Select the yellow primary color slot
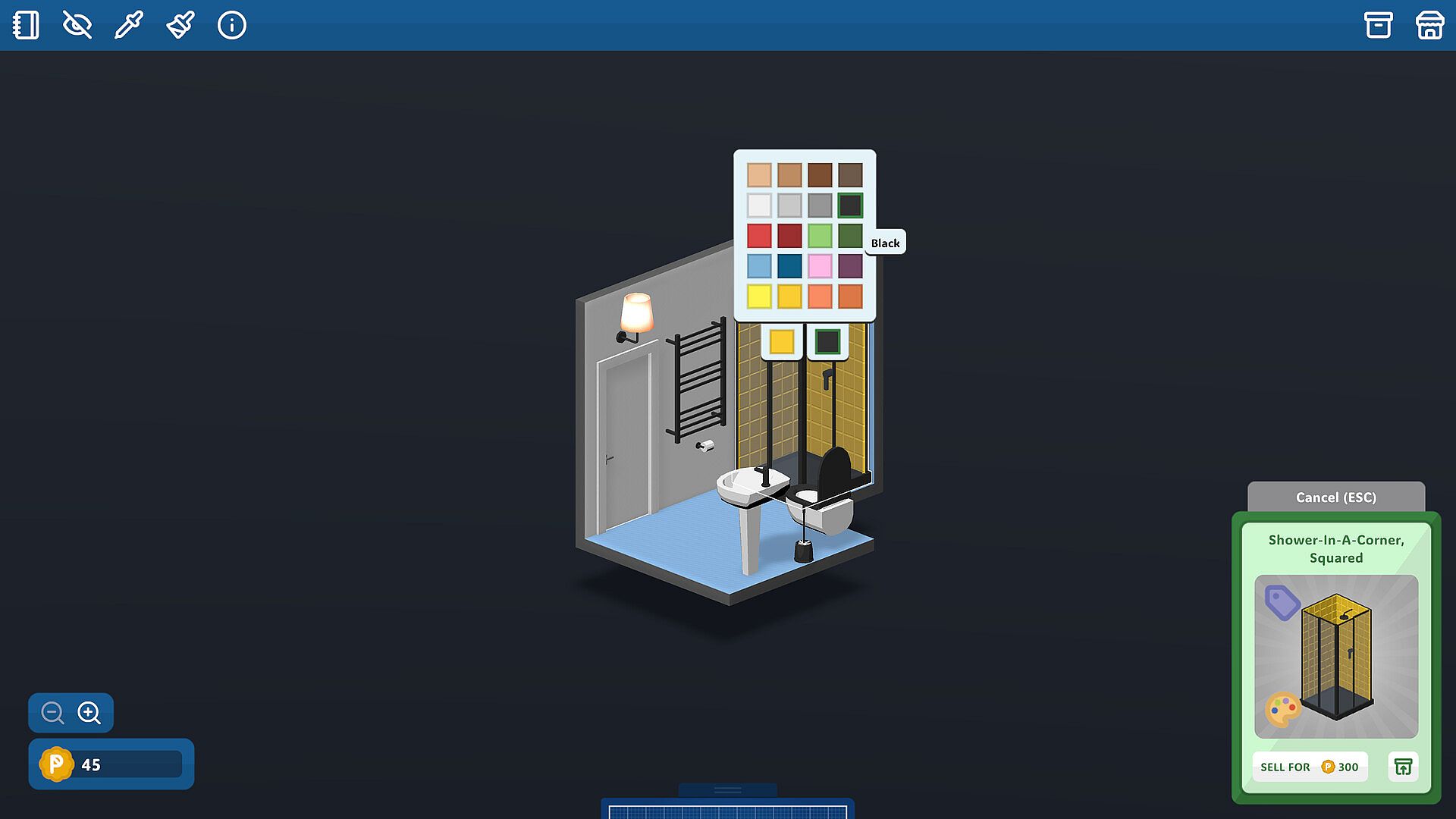 click(782, 341)
